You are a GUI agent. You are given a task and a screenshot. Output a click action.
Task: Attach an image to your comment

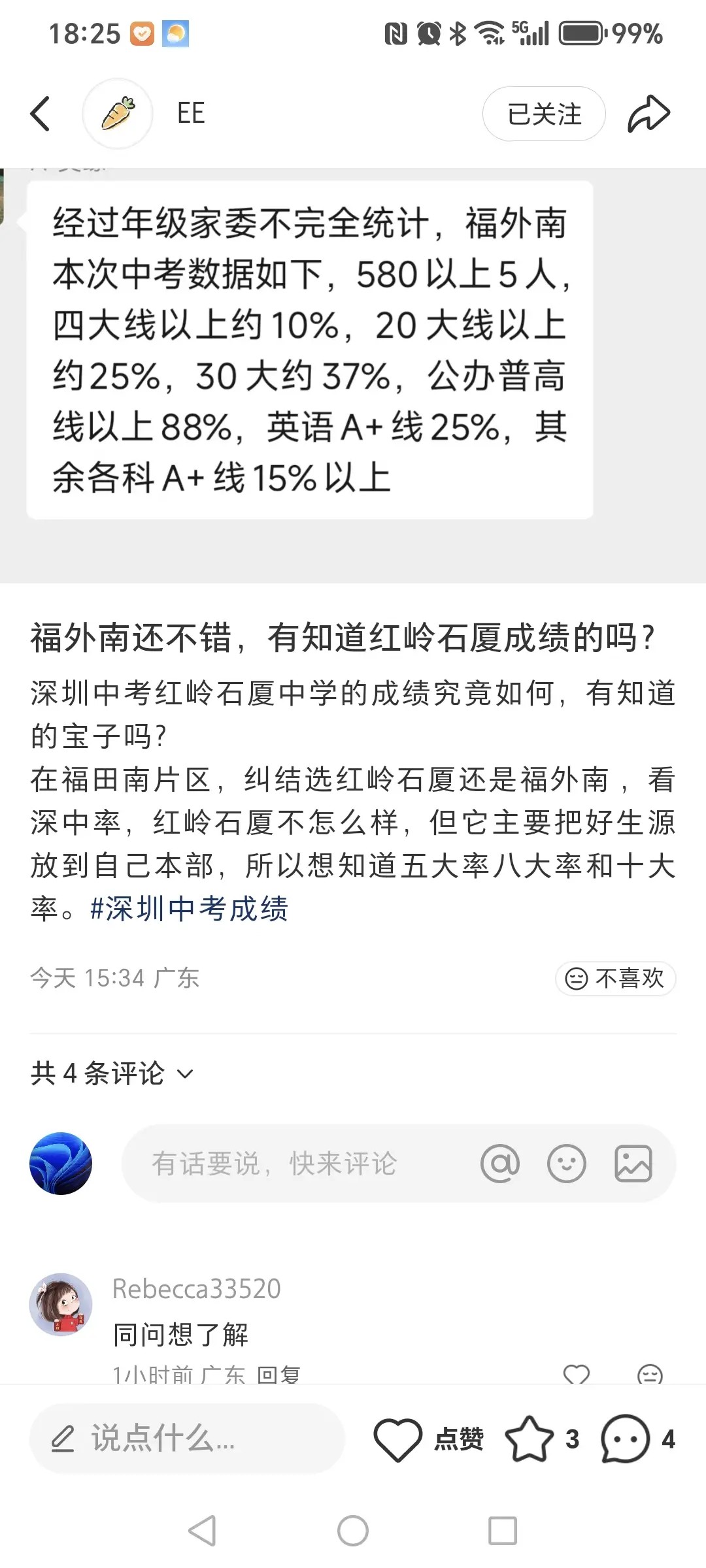(633, 1164)
